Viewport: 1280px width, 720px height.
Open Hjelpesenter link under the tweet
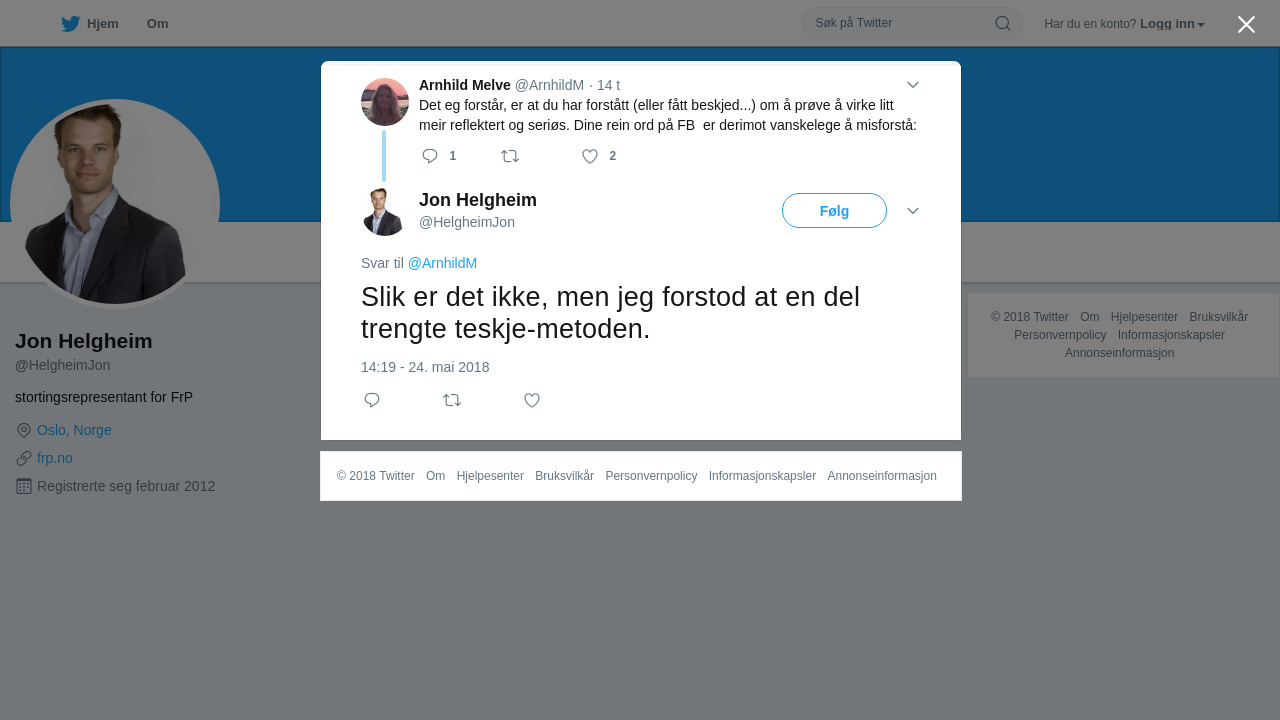point(490,476)
